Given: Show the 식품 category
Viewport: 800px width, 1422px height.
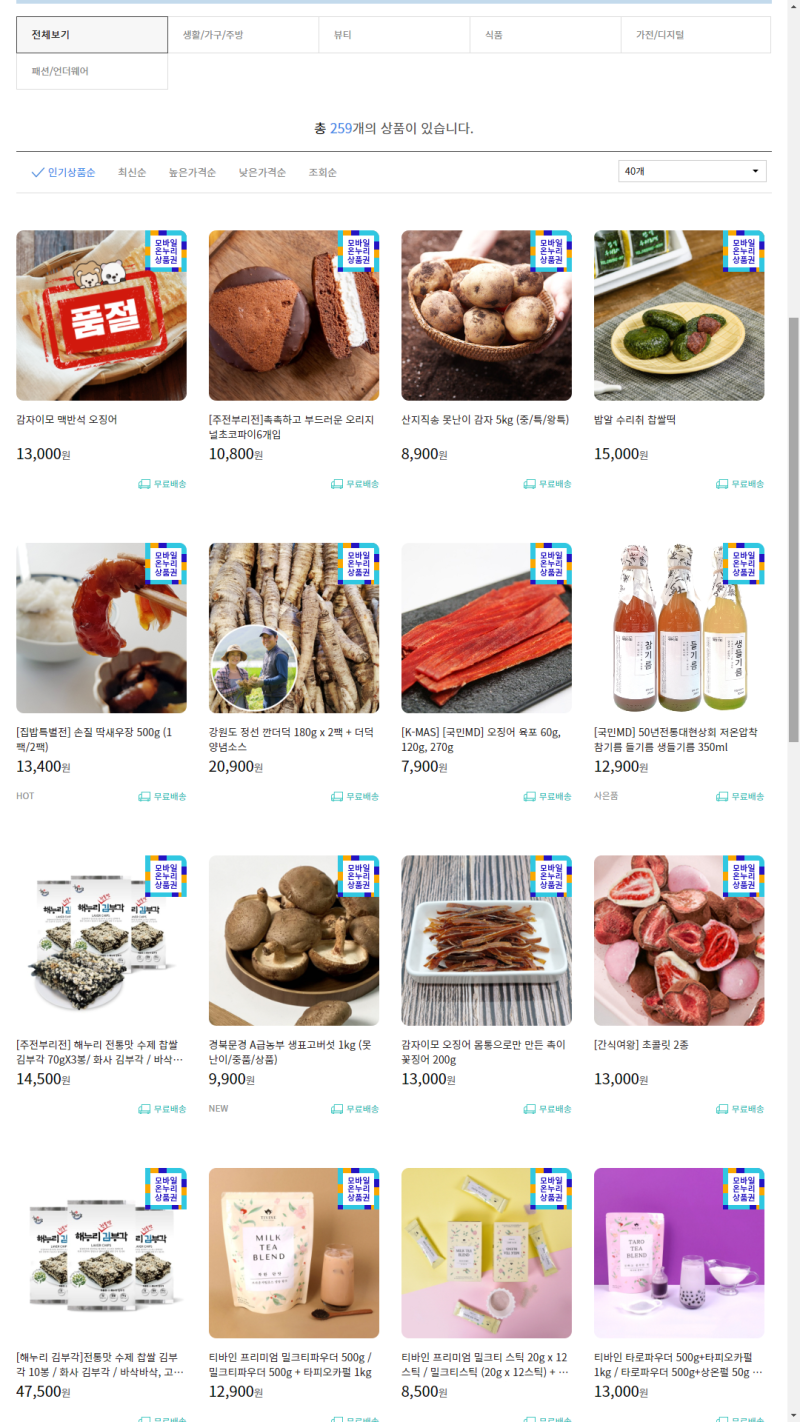Looking at the screenshot, I should (545, 35).
